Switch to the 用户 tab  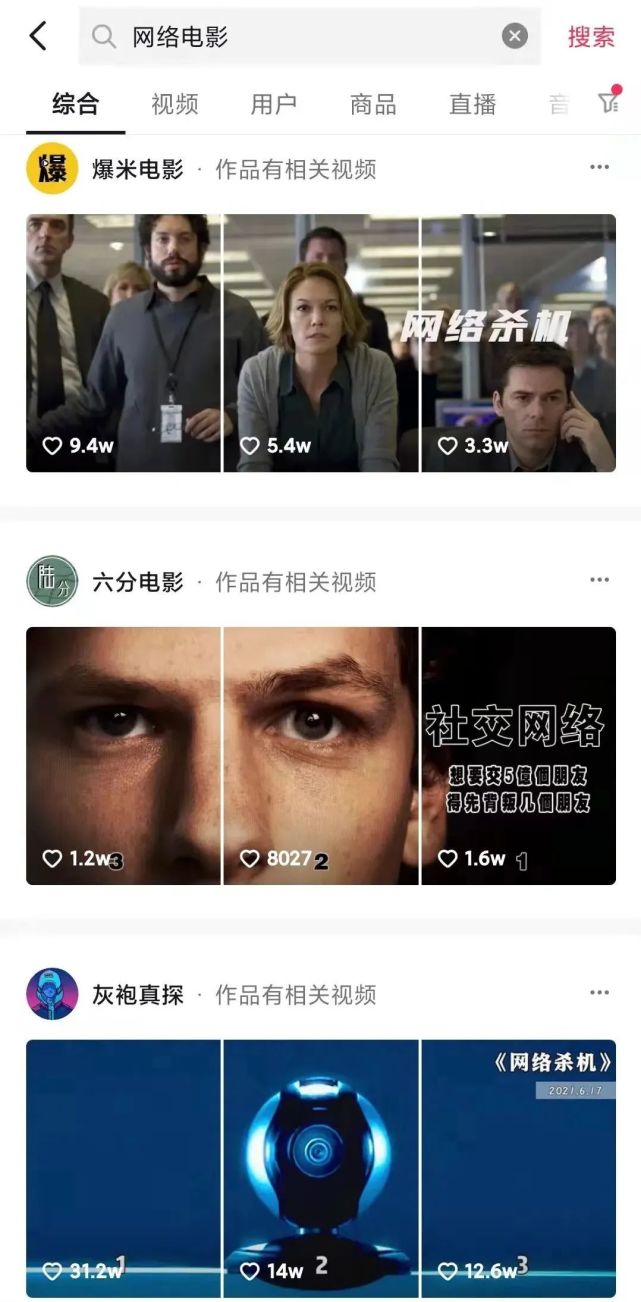[274, 104]
